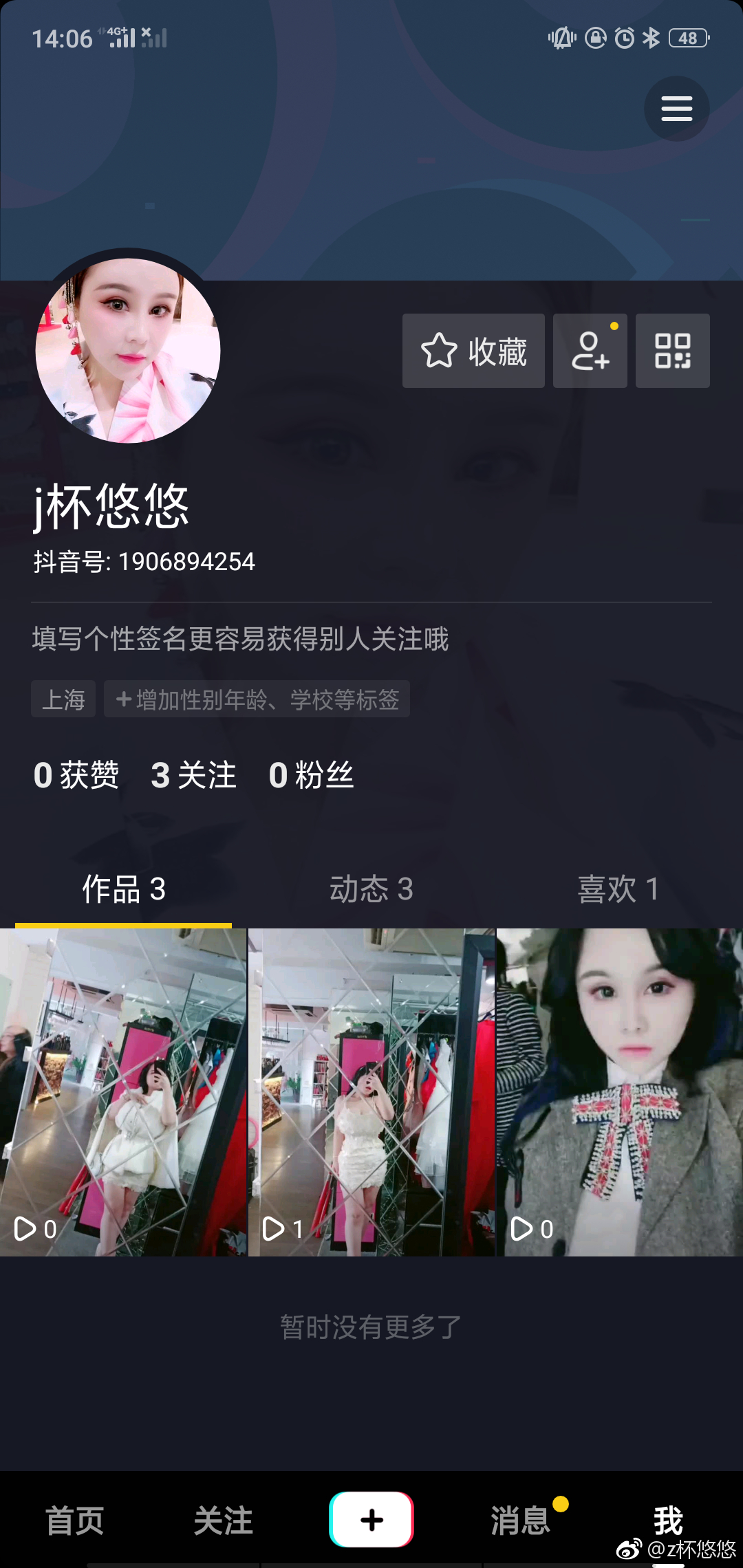Open the 0 粉丝 followers list

311,775
